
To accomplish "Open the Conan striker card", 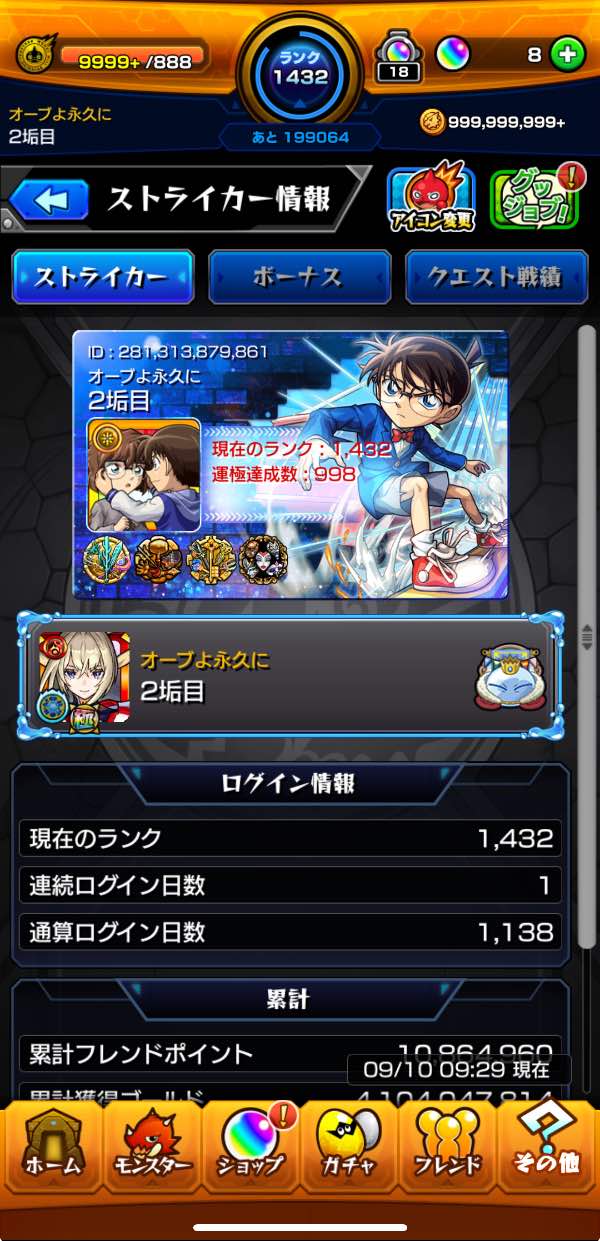I will click(x=290, y=465).
